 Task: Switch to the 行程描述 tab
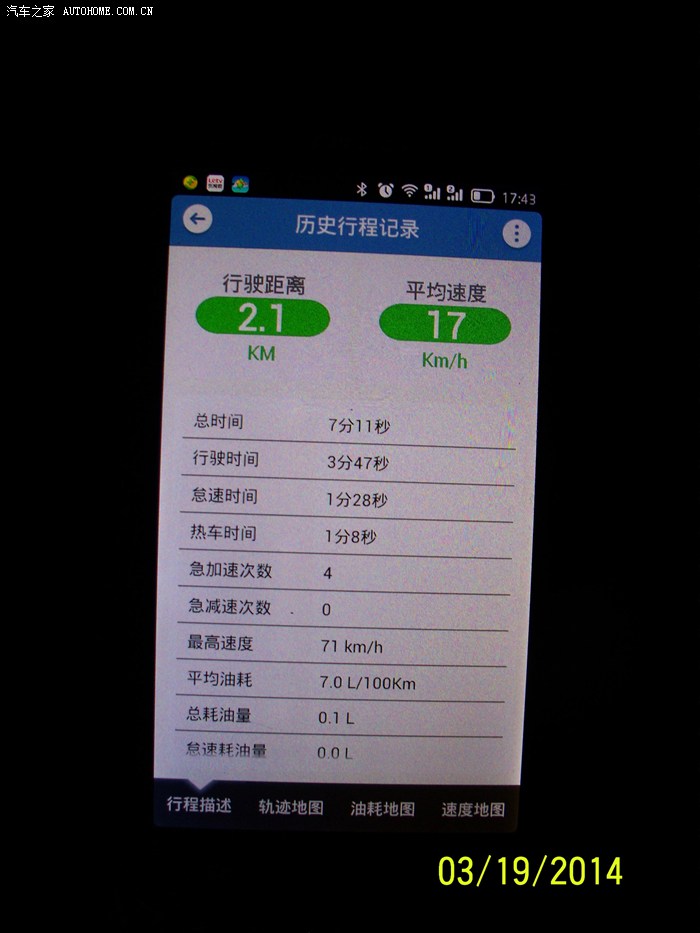coord(199,805)
